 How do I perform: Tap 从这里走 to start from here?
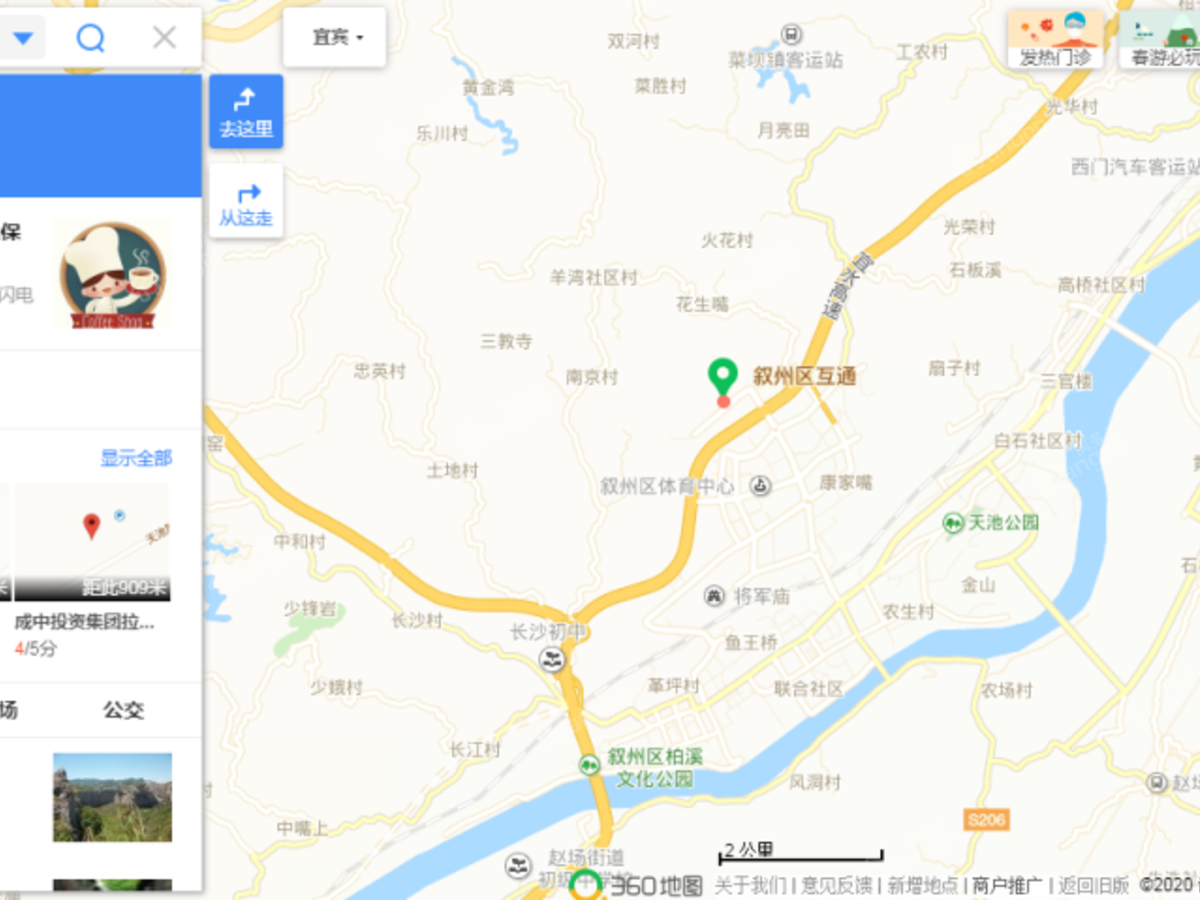click(x=246, y=202)
